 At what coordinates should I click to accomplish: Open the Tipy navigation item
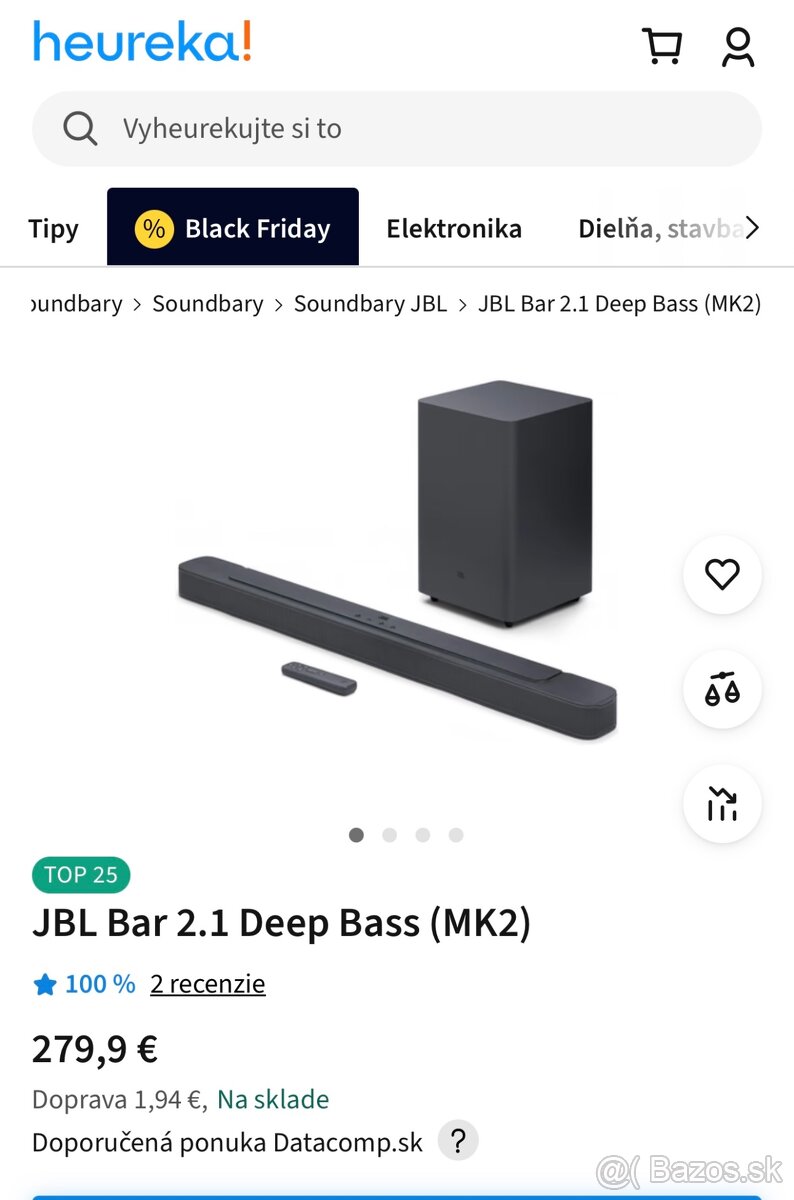click(53, 228)
